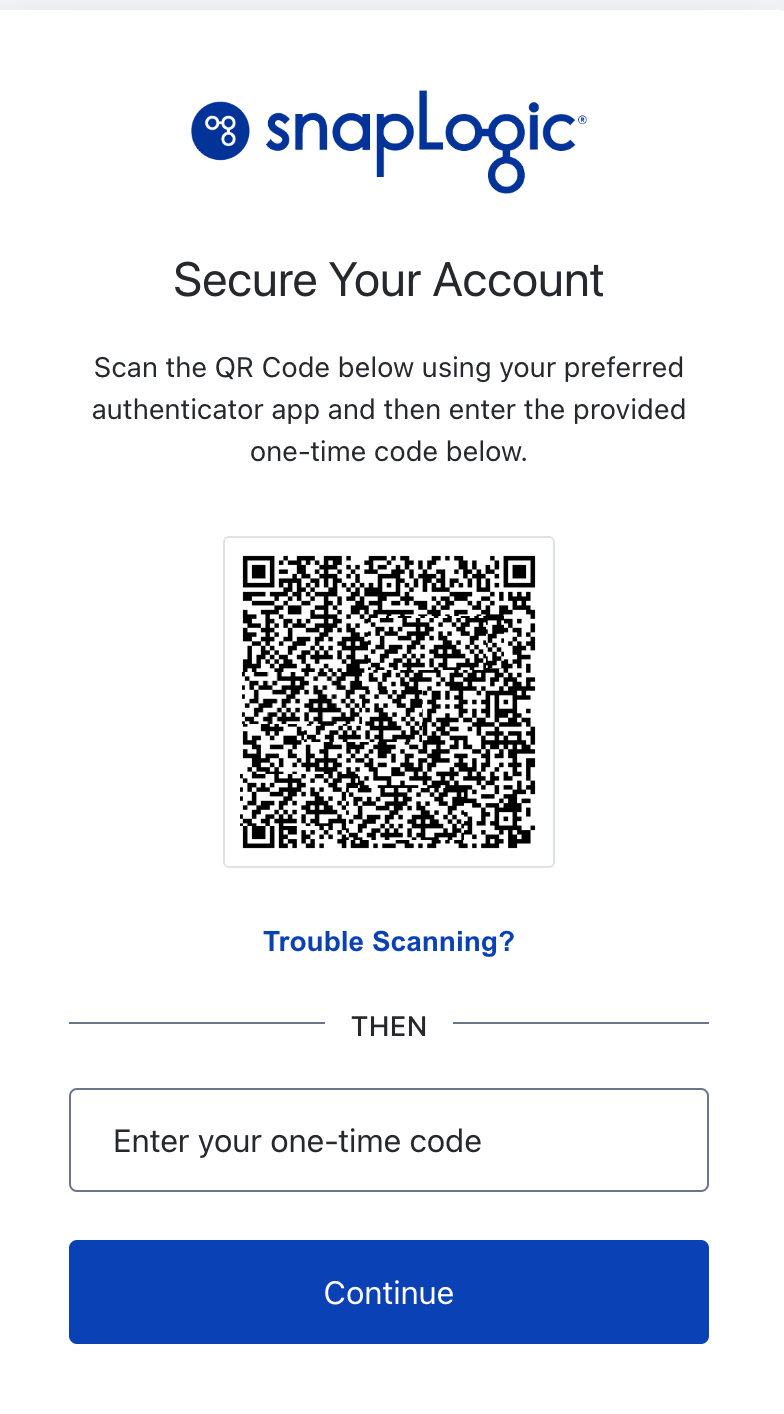The width and height of the screenshot is (784, 1414).
Task: Click the scan instruction paragraph text
Action: pyautogui.click(x=389, y=409)
